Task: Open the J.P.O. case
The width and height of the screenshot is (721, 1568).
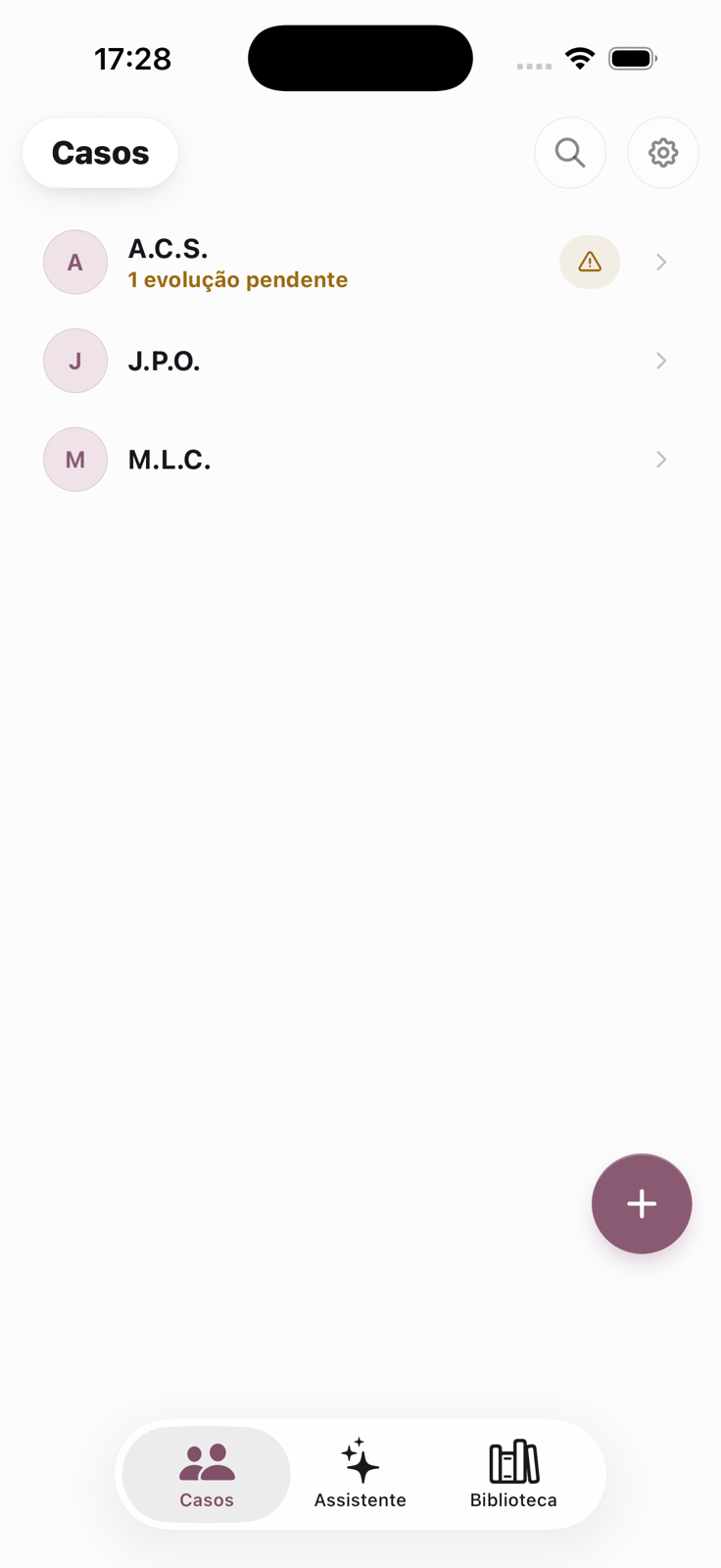Action: (360, 361)
